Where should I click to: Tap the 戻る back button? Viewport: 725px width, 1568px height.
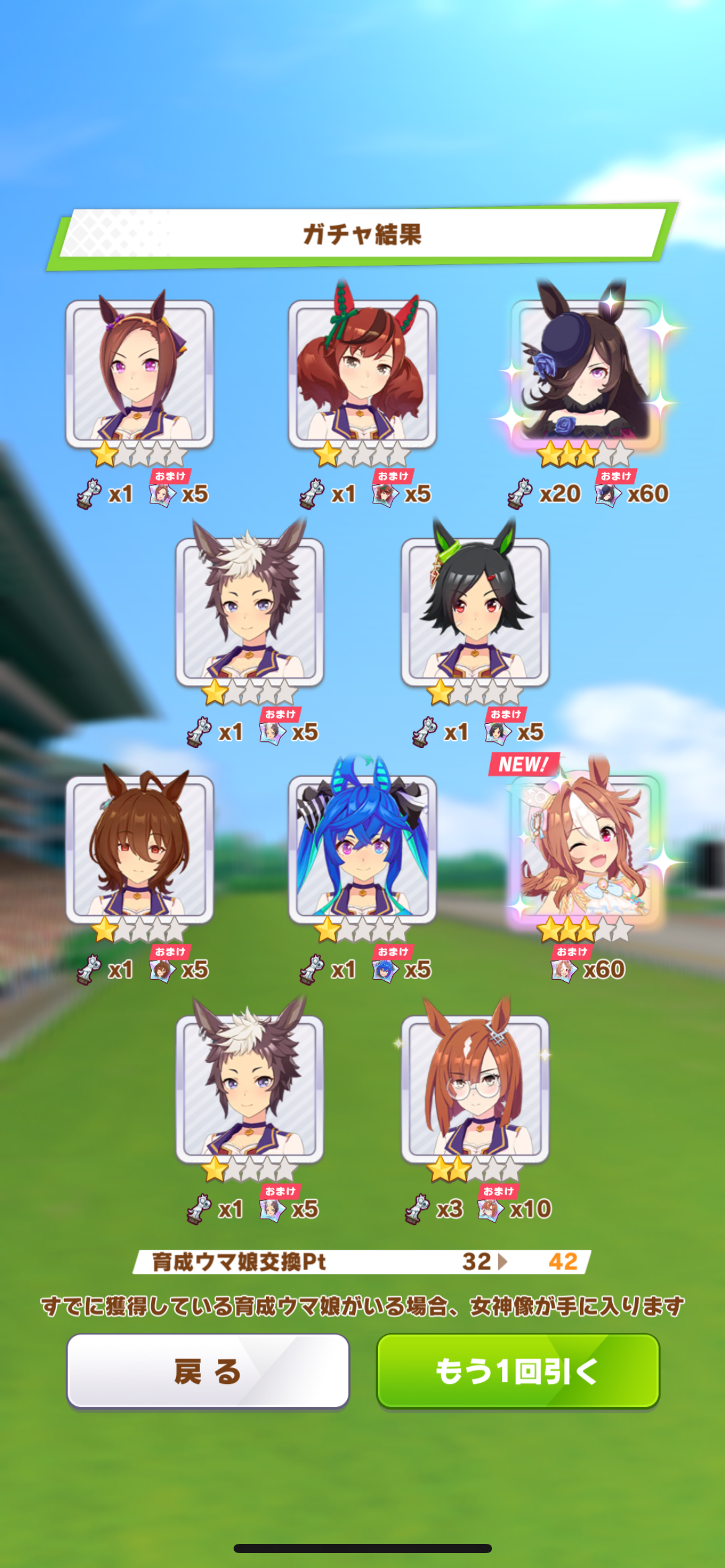pos(208,1371)
